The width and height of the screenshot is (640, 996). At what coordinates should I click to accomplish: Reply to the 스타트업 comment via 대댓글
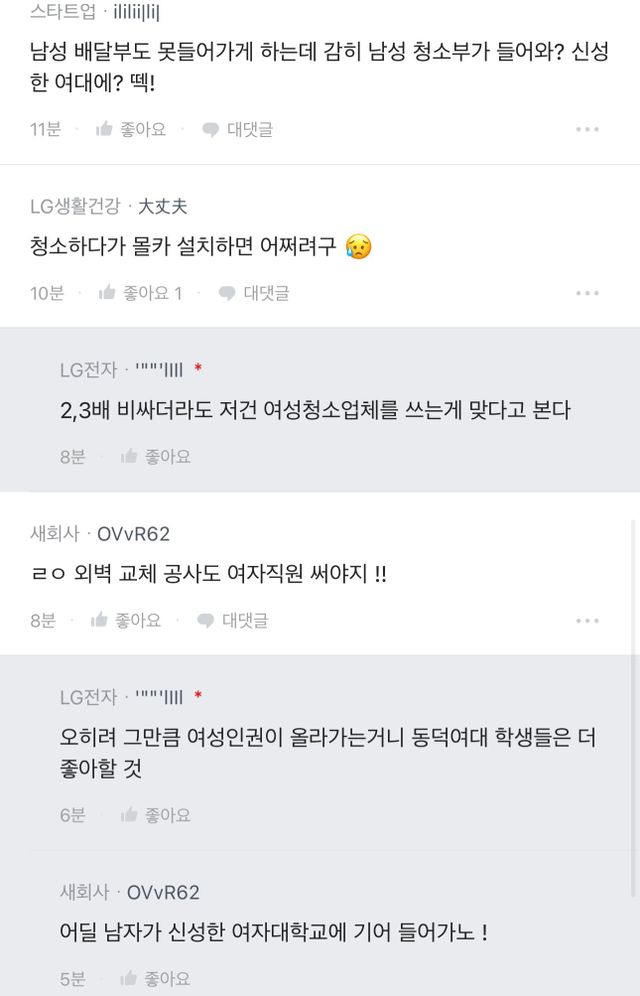[x=238, y=129]
